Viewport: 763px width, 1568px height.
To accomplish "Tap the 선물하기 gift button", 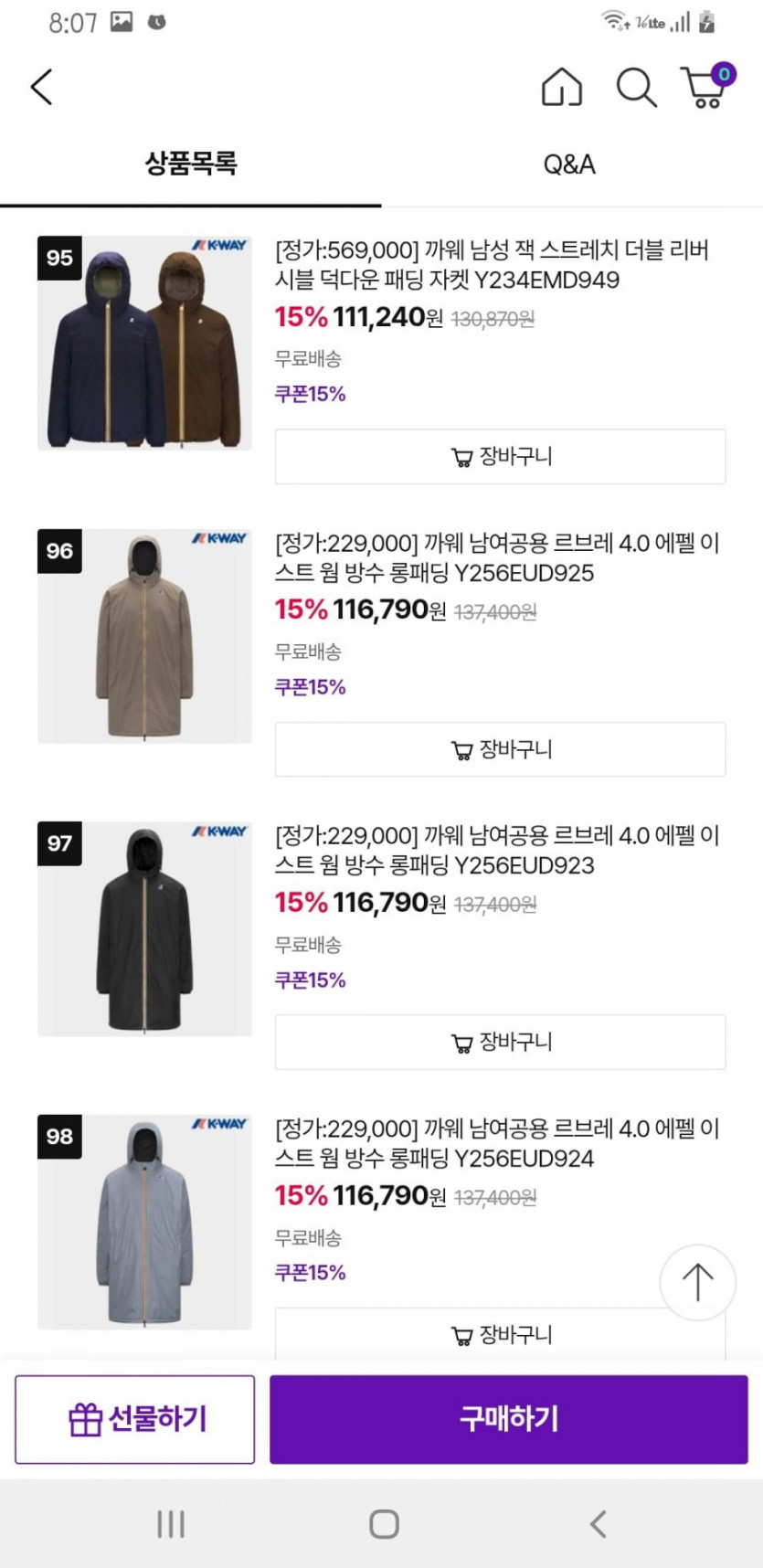I will (135, 1419).
